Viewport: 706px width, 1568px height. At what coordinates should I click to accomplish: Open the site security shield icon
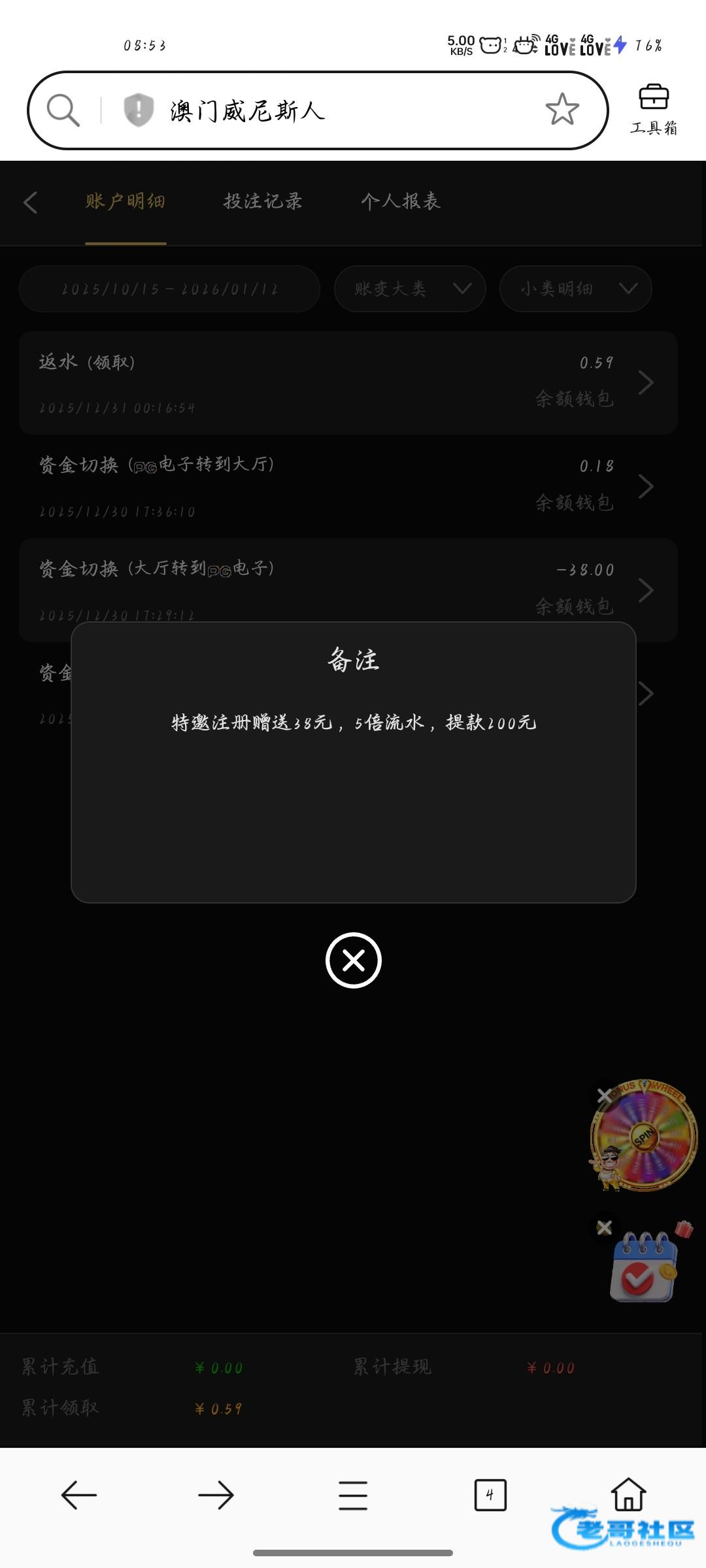click(138, 109)
